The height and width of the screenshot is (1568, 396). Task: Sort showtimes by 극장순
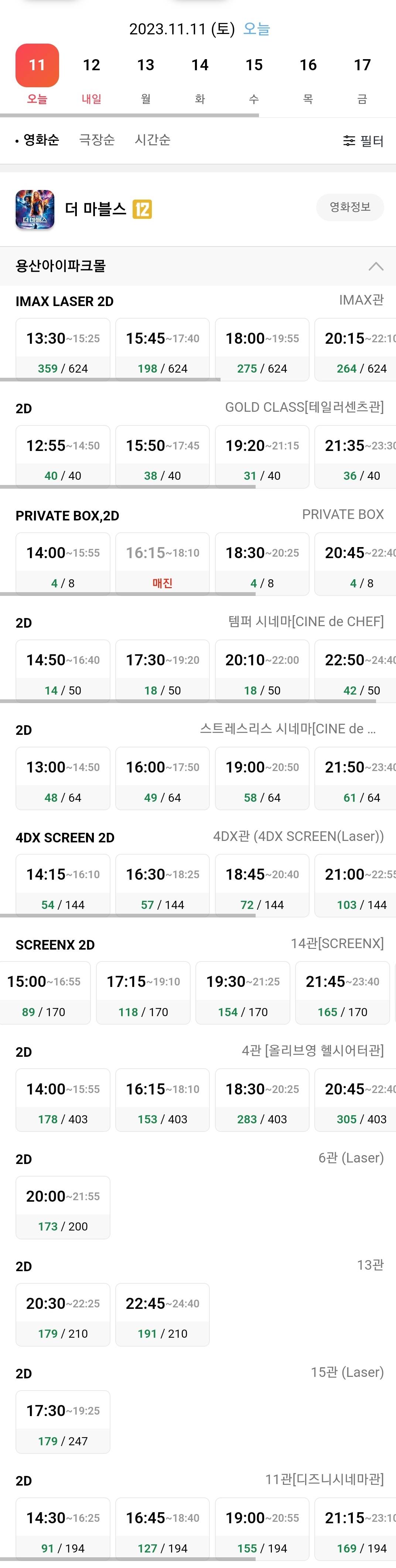[97, 140]
